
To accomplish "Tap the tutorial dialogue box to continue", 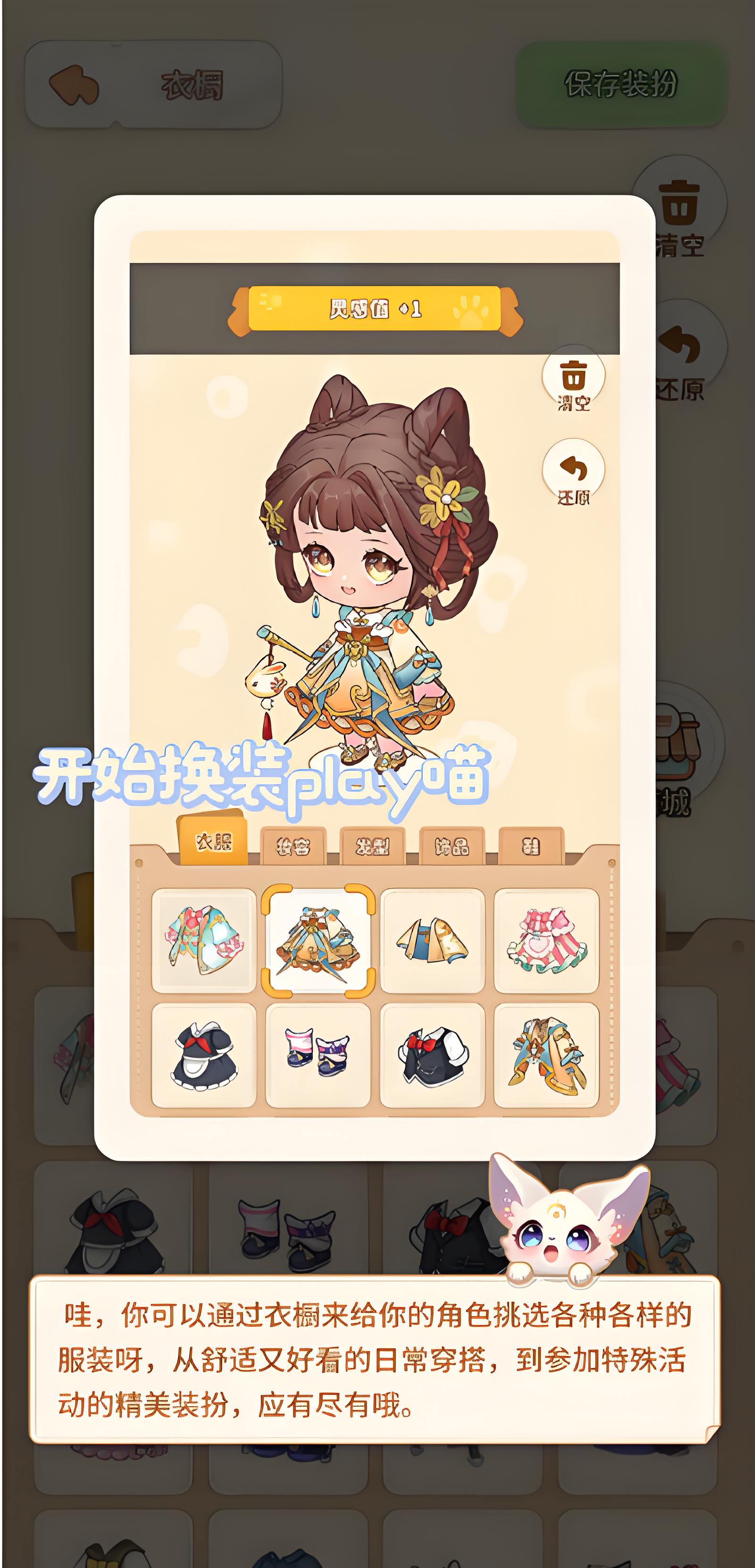I will (375, 1359).
